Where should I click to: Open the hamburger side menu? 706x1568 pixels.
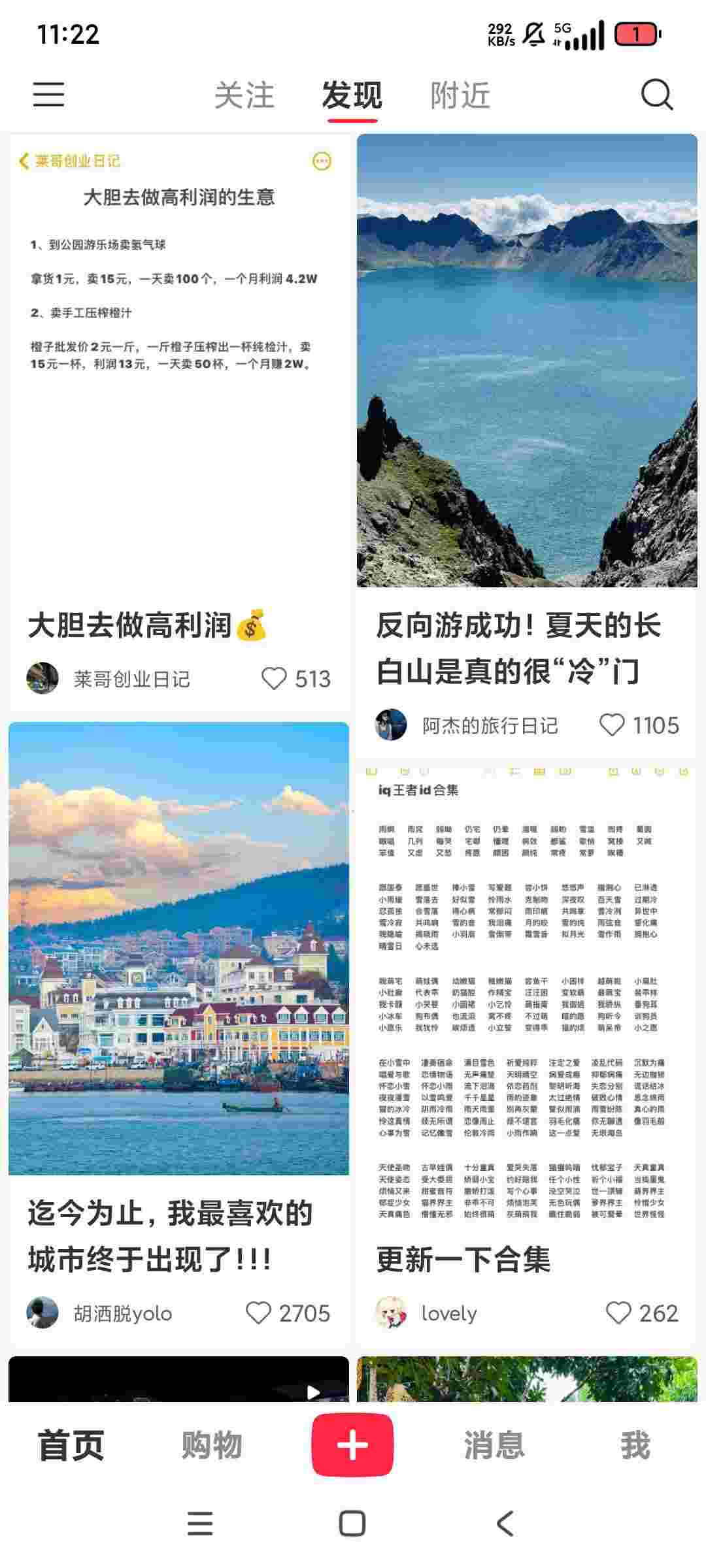49,95
